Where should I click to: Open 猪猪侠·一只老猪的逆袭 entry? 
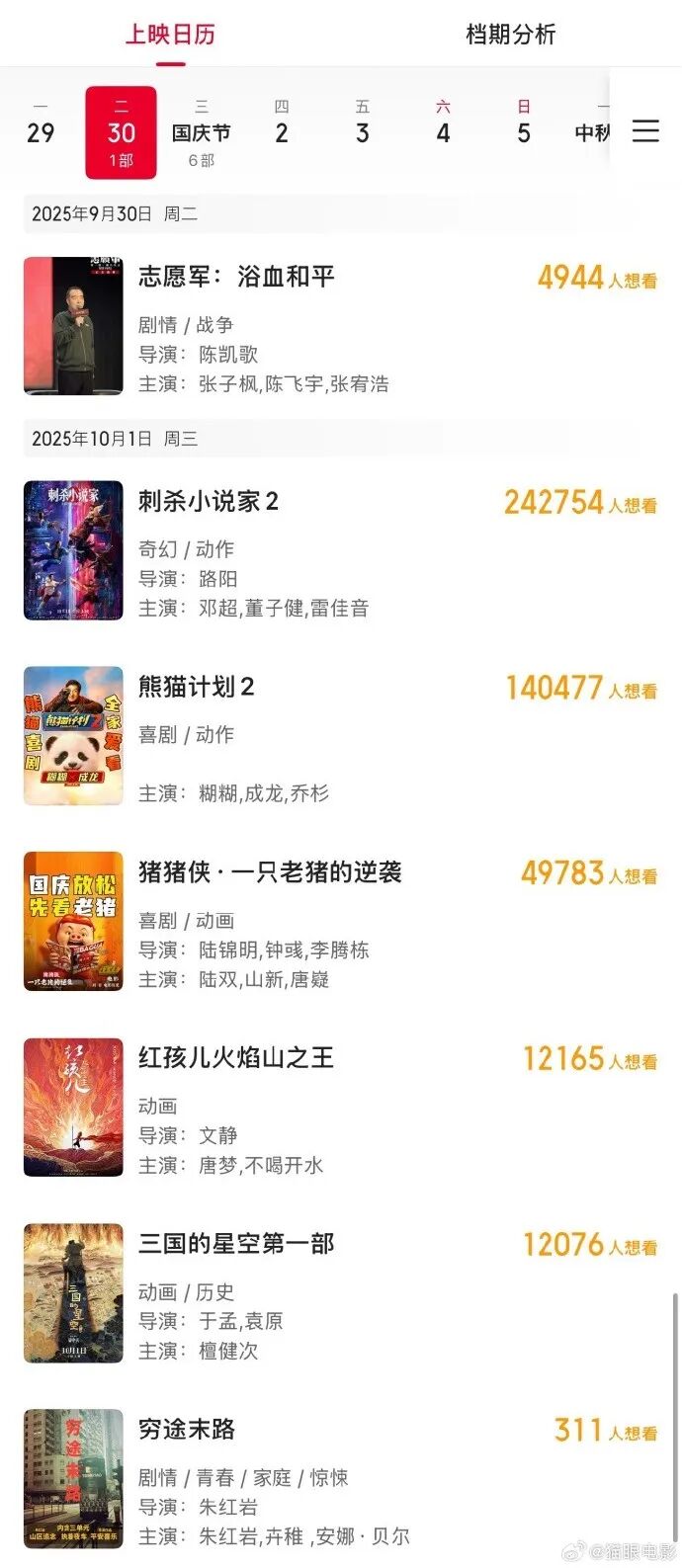pyautogui.click(x=270, y=872)
